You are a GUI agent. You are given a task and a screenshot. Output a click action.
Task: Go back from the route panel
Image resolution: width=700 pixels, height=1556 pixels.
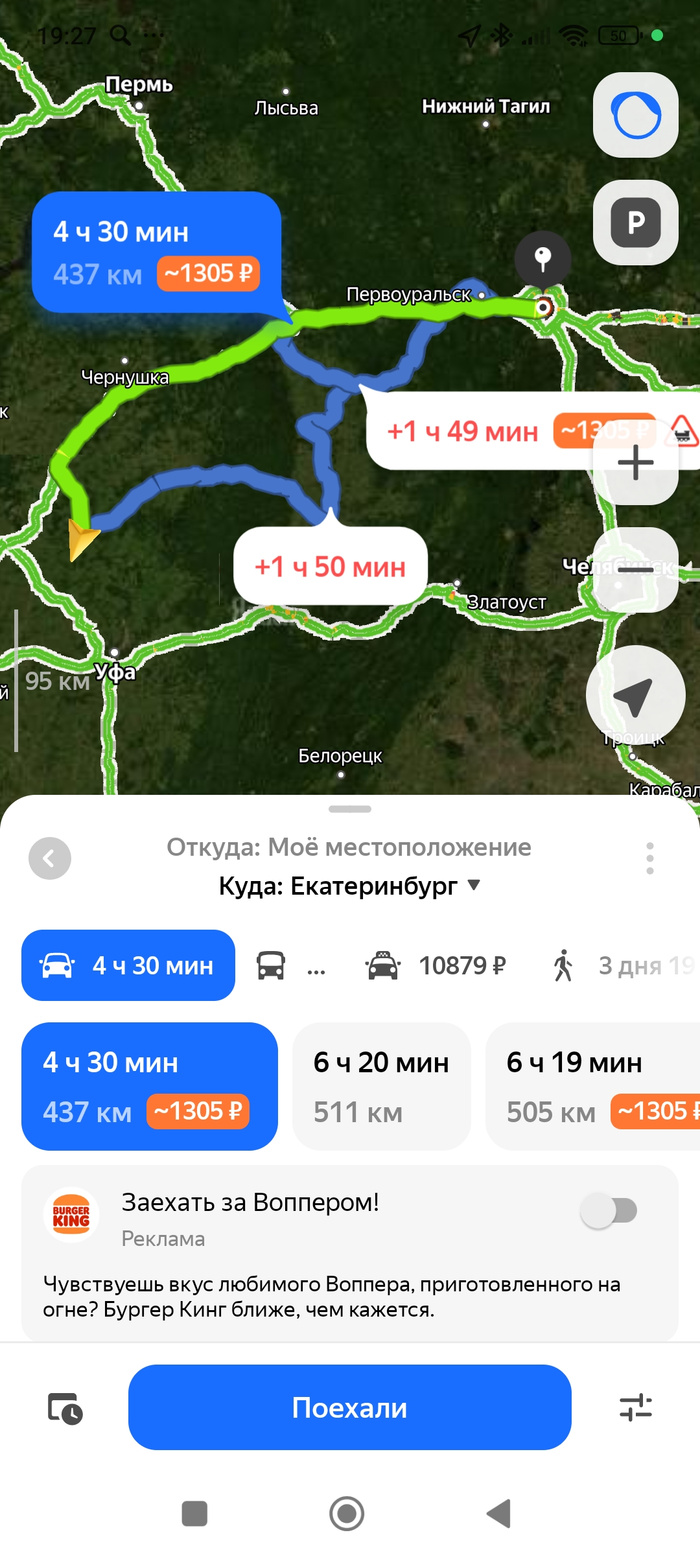pos(50,858)
